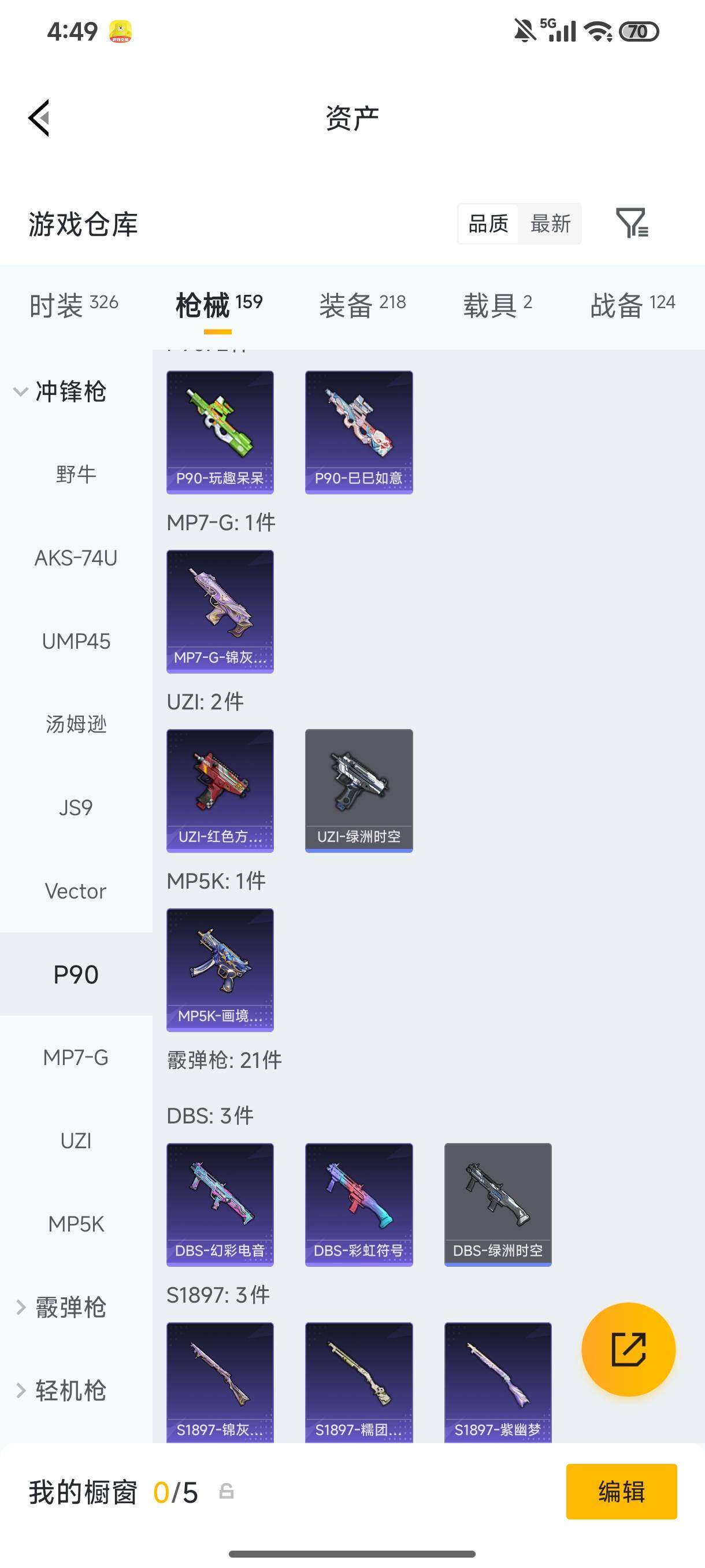
Task: Switch to the 战备 tab
Action: [x=633, y=304]
